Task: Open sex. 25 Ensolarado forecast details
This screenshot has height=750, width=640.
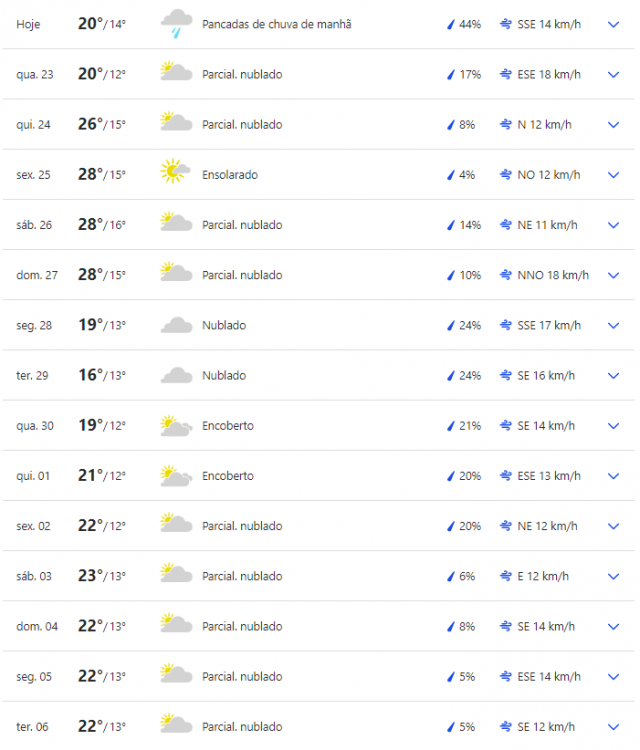Action: [x=614, y=174]
